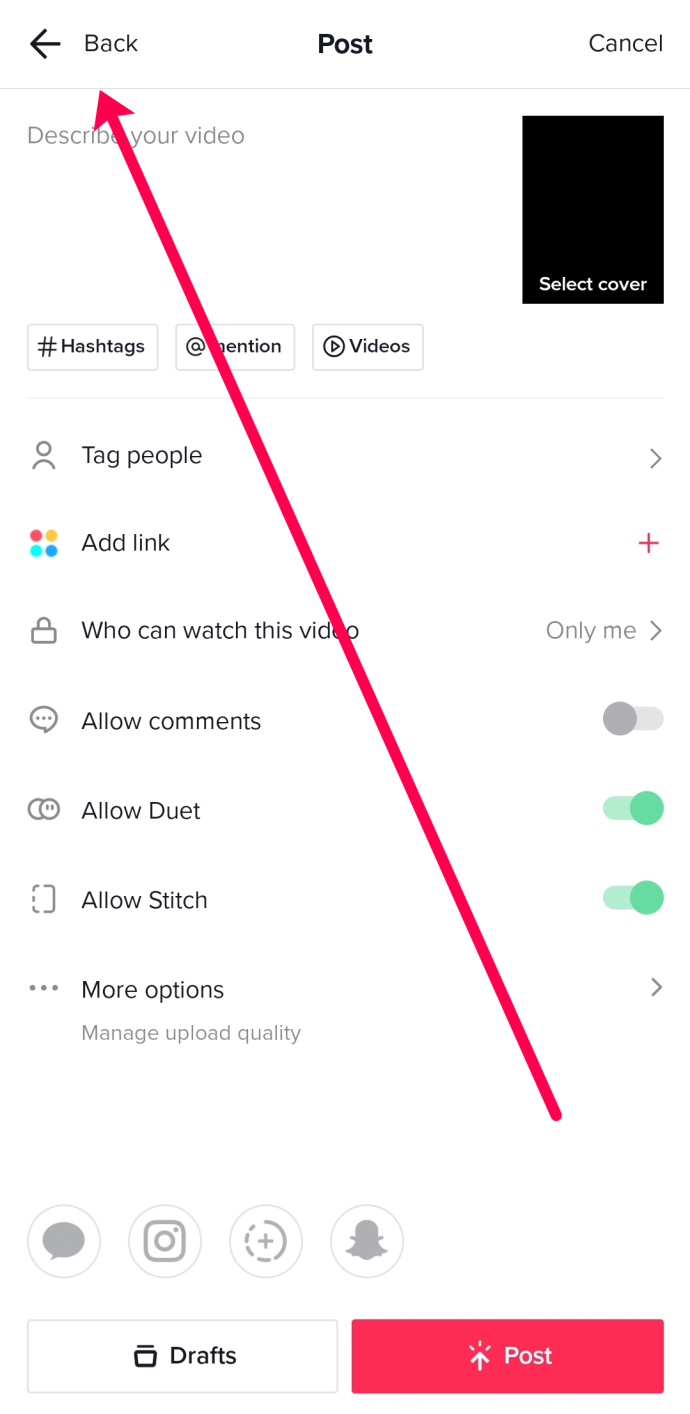The height and width of the screenshot is (1414, 690).
Task: Add a link with the plus icon
Action: coord(649,543)
